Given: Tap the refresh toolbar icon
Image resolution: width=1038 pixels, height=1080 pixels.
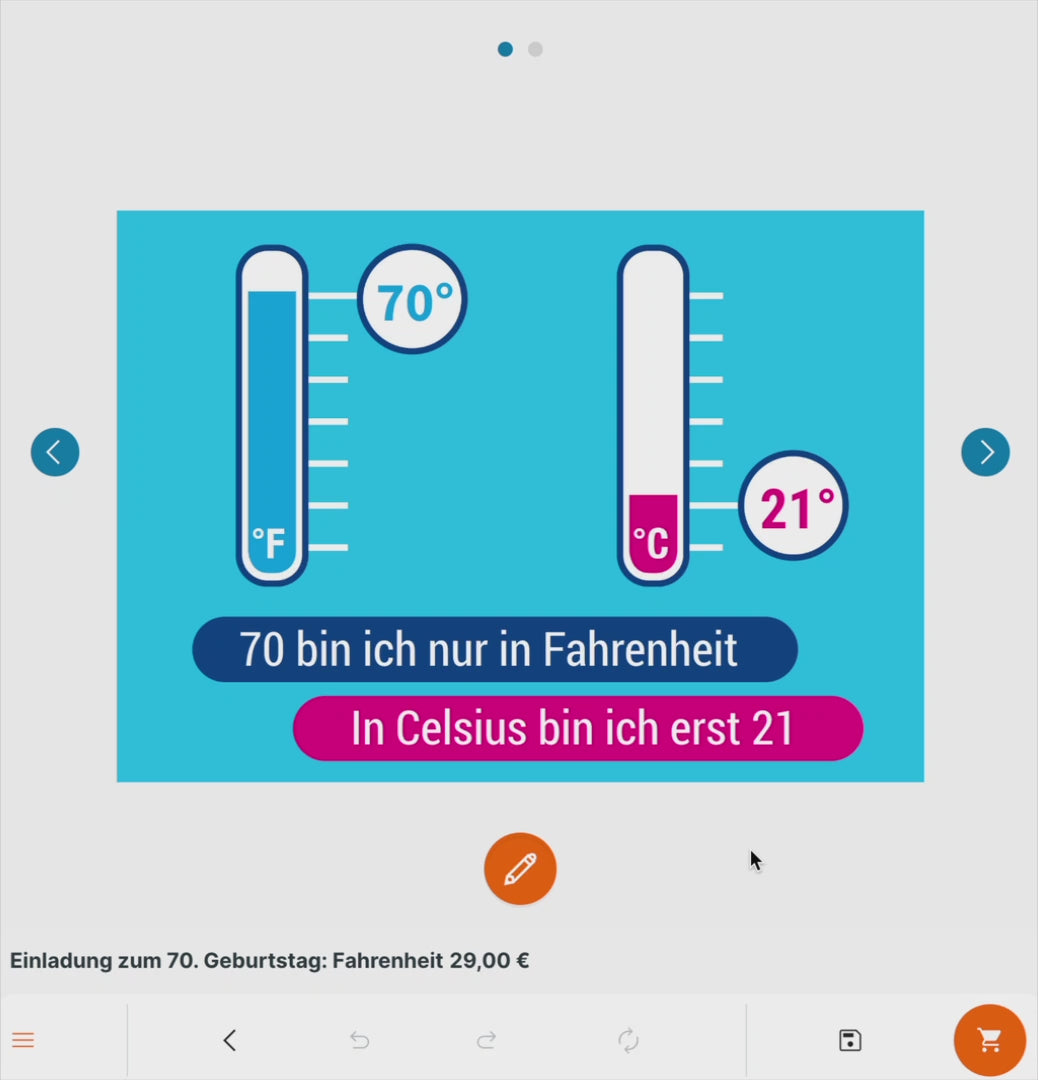Looking at the screenshot, I should (x=628, y=1040).
